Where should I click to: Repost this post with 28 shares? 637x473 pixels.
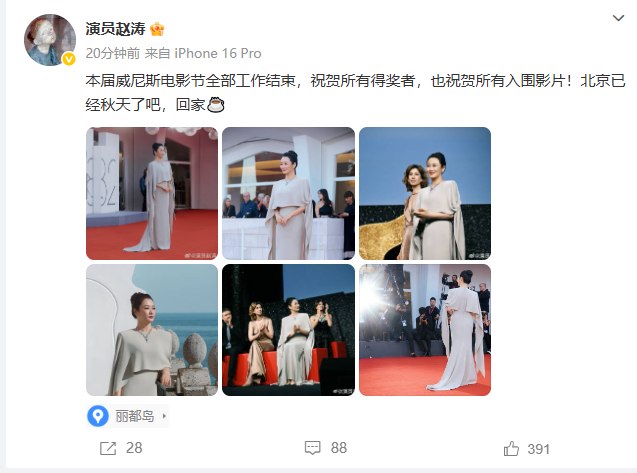121,448
